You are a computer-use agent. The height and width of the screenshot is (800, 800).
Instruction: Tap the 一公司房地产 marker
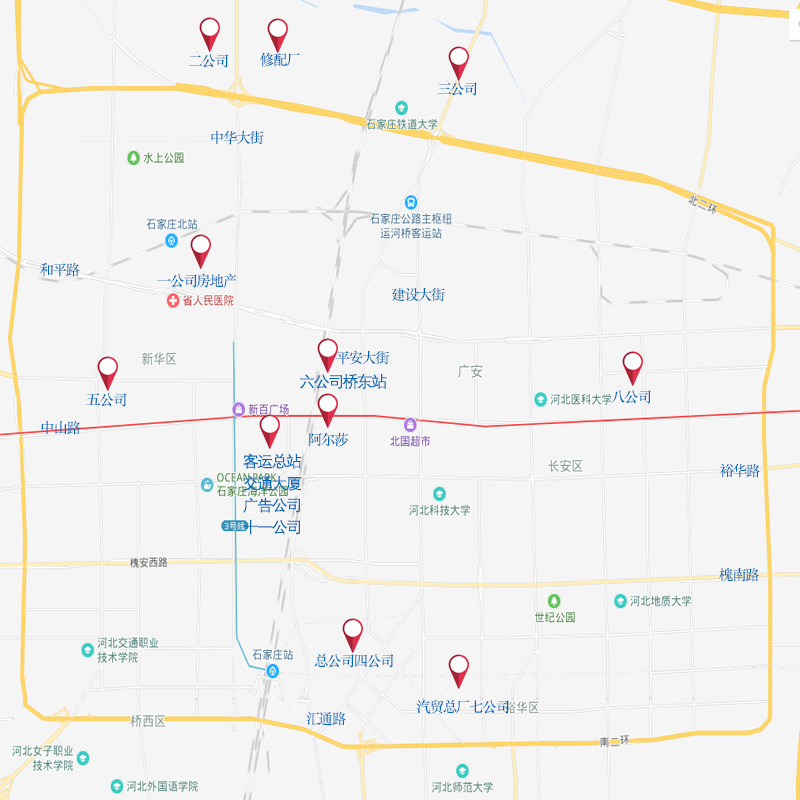(x=201, y=248)
